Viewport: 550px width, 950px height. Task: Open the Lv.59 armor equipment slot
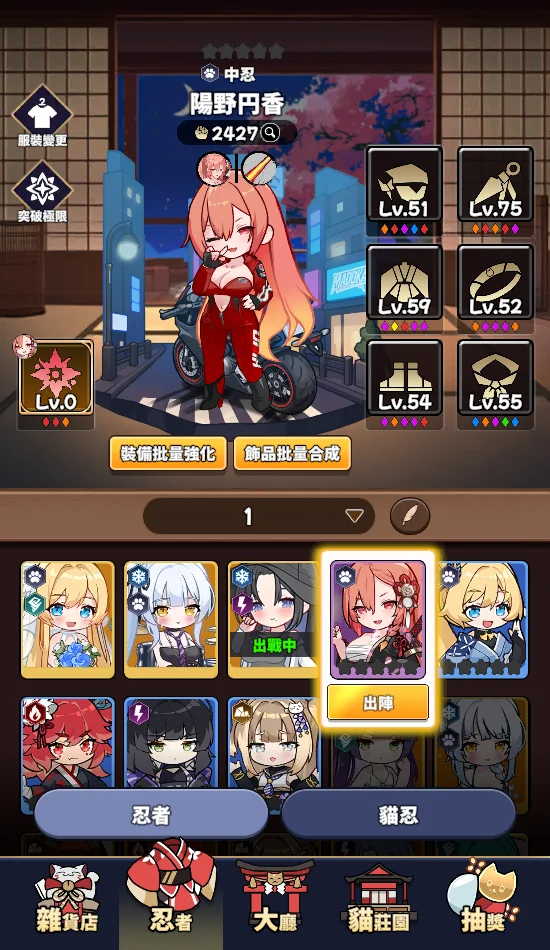405,282
